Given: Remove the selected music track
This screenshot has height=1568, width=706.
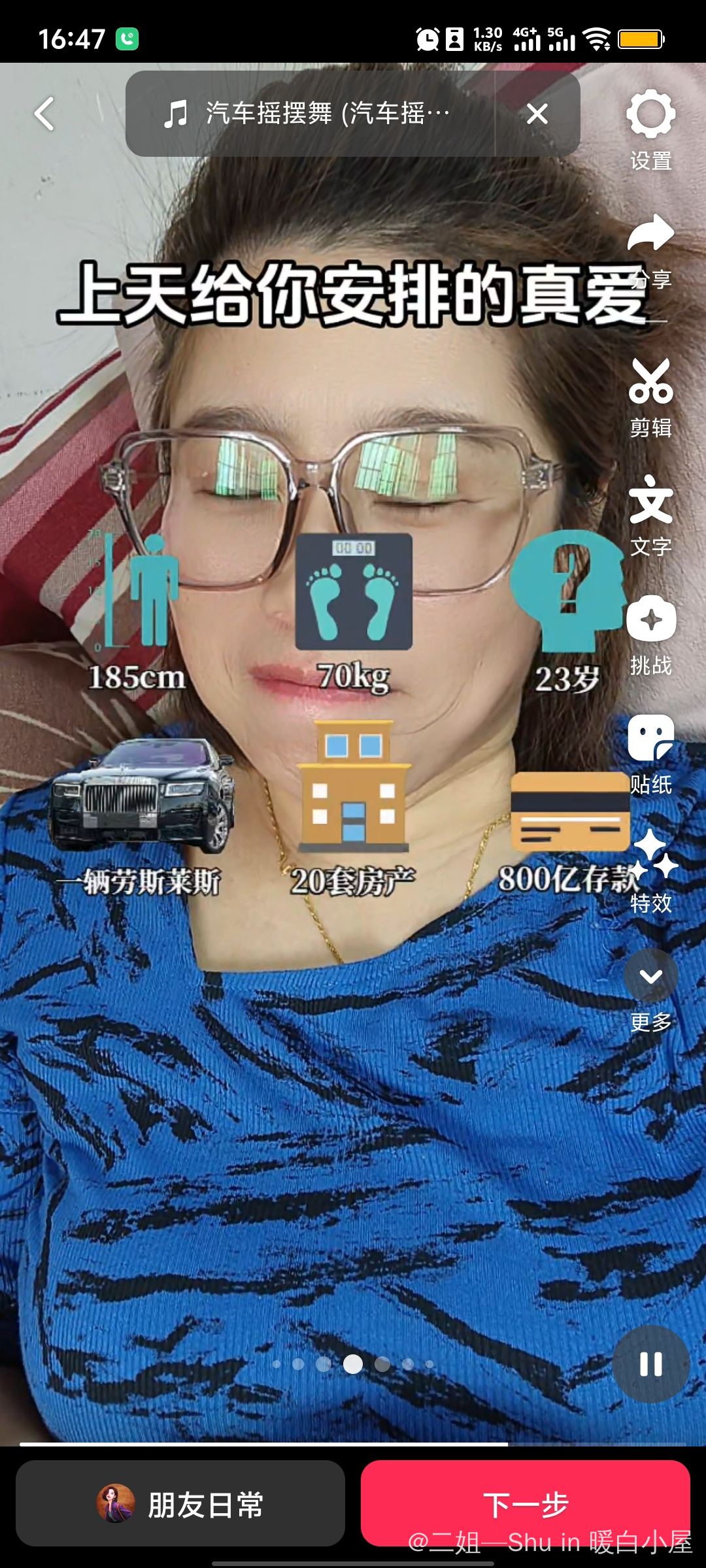Looking at the screenshot, I should (537, 114).
